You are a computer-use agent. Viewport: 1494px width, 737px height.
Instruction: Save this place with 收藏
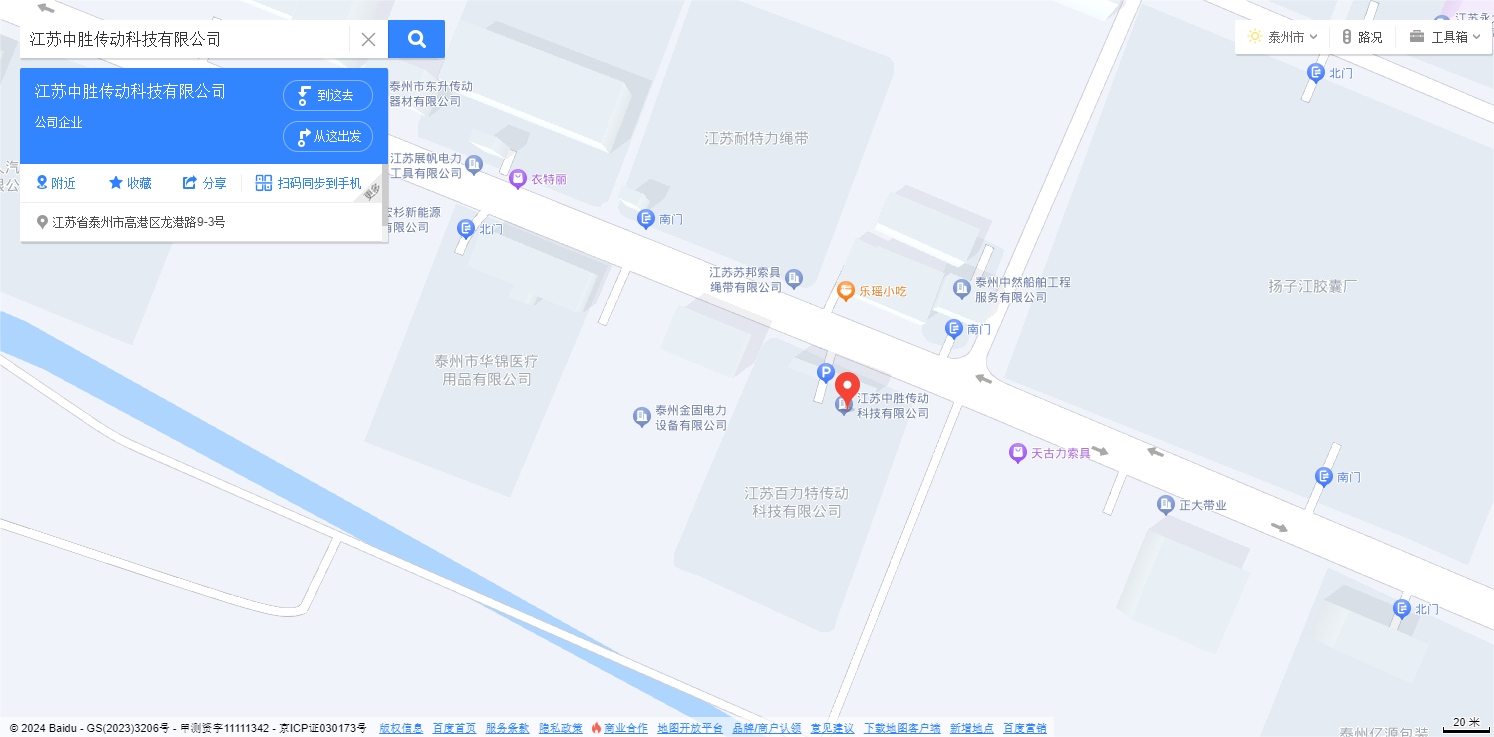pos(130,183)
